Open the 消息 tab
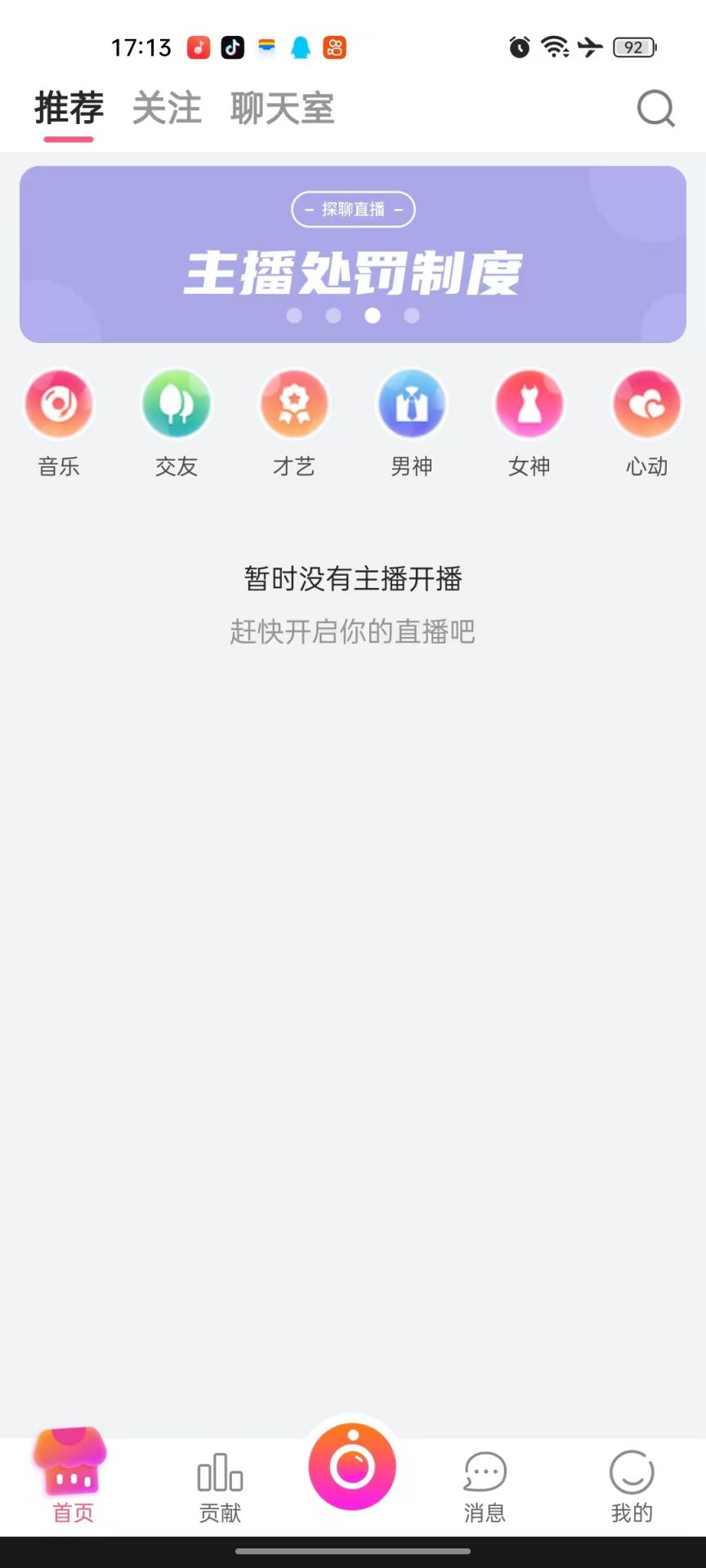Viewport: 706px width, 1568px height. click(485, 1487)
